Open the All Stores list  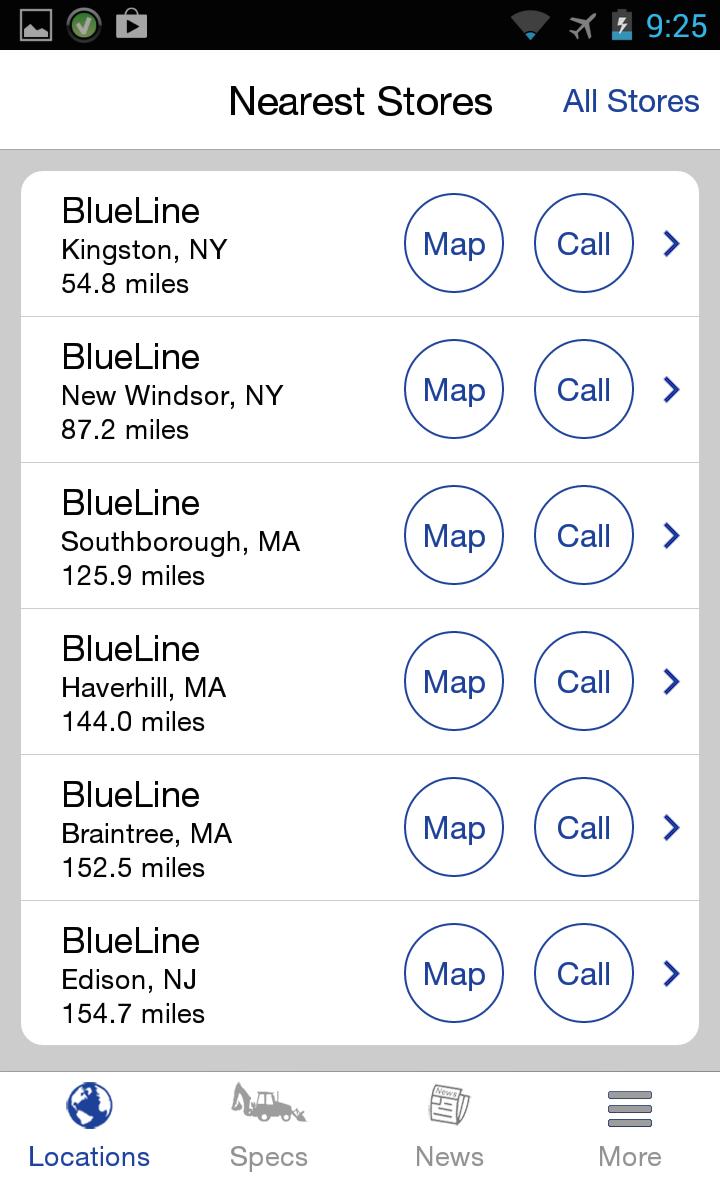(x=631, y=101)
